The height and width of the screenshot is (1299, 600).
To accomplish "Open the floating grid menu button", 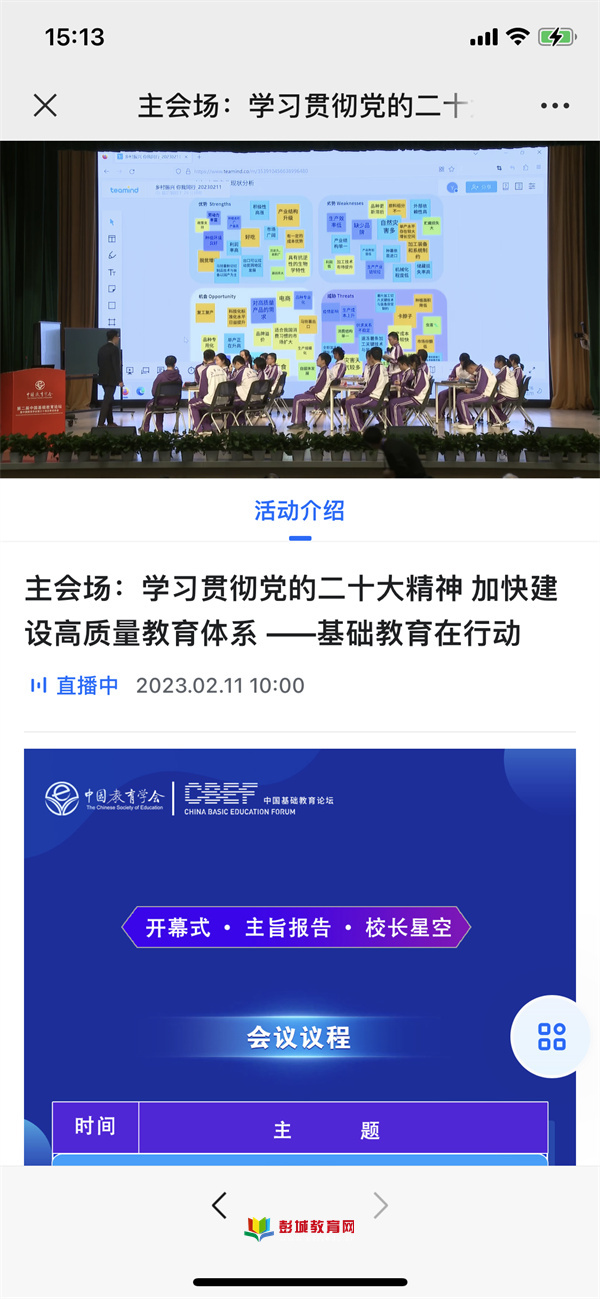I will pos(552,1036).
